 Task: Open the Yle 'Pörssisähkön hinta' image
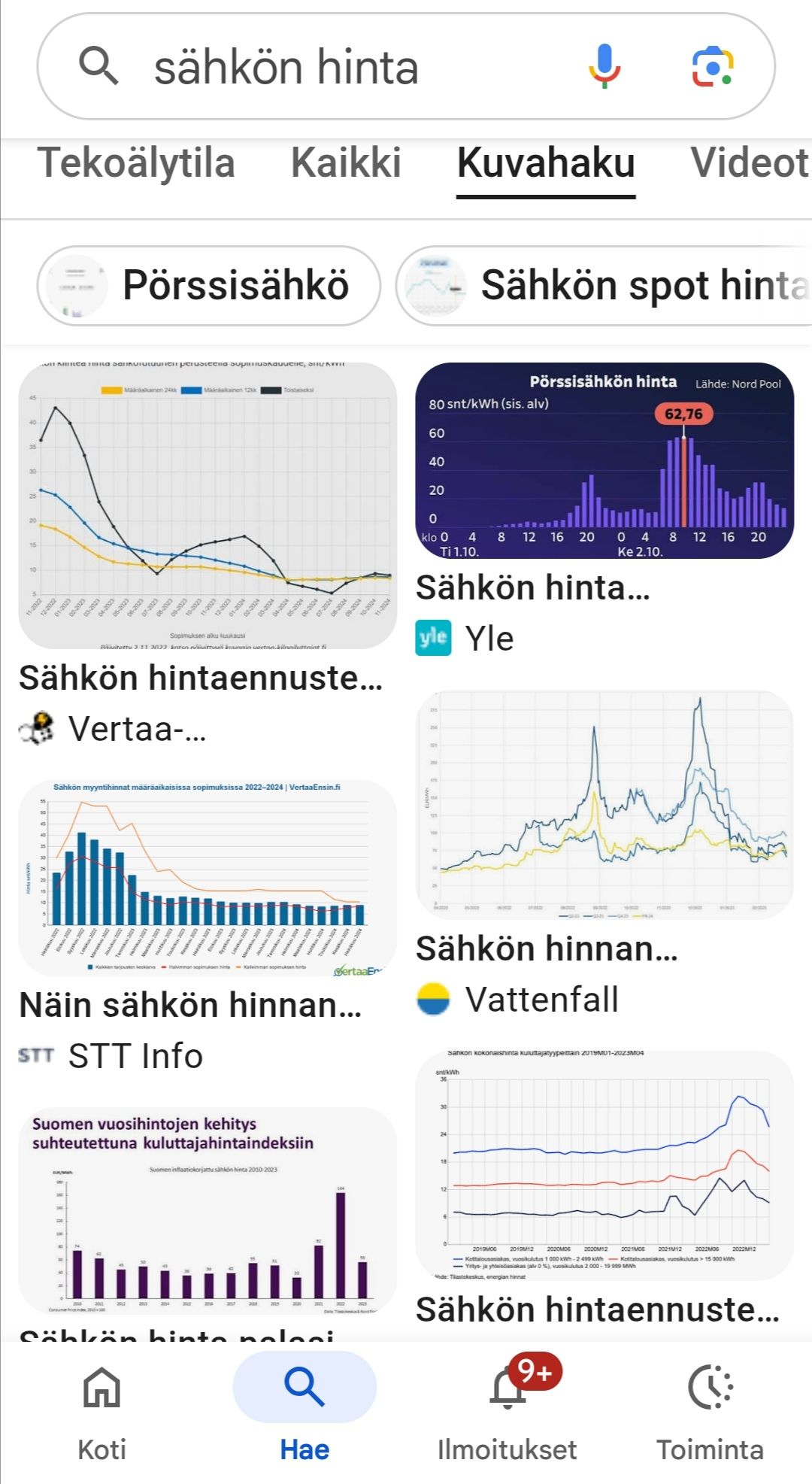[604, 460]
